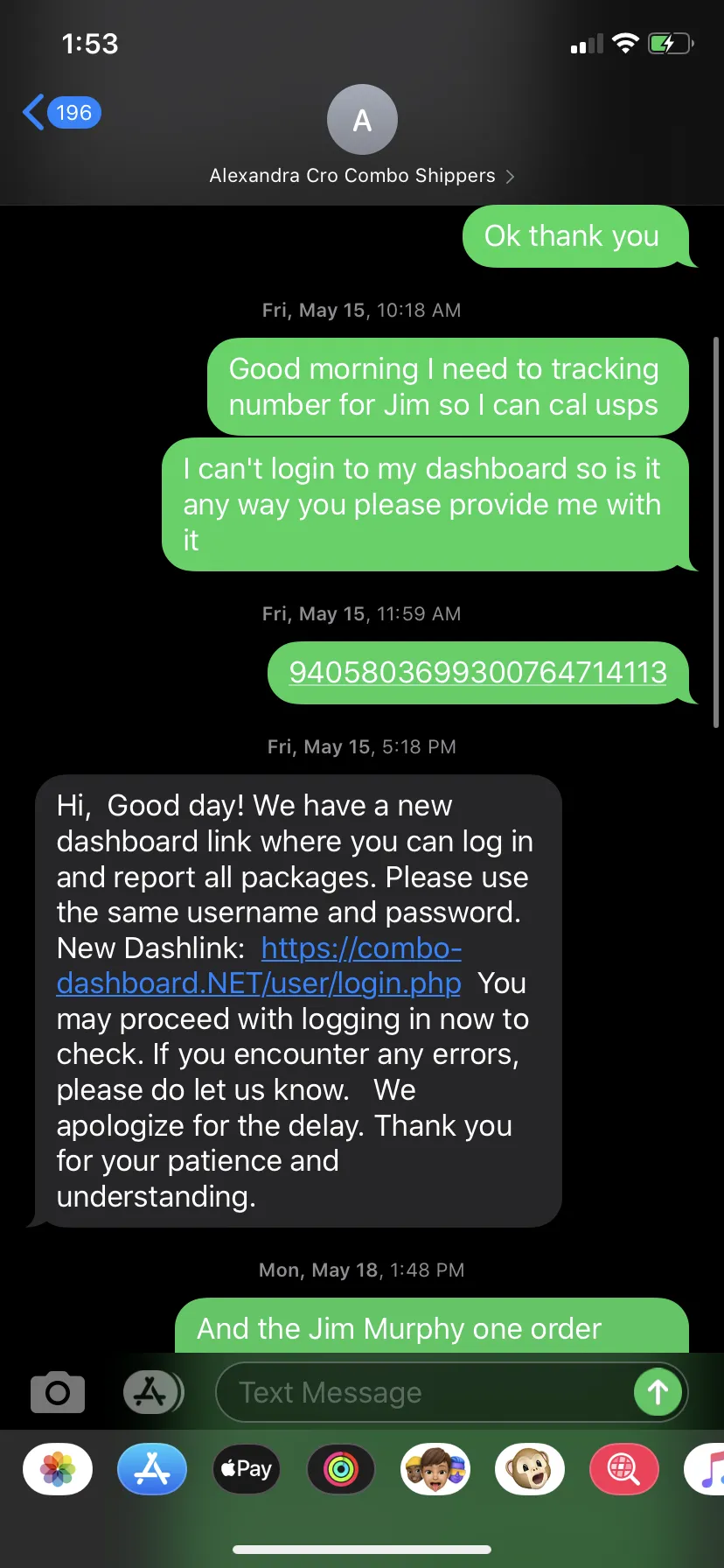Open the Photos app in the drawer
The image size is (724, 1568).
pyautogui.click(x=58, y=1469)
